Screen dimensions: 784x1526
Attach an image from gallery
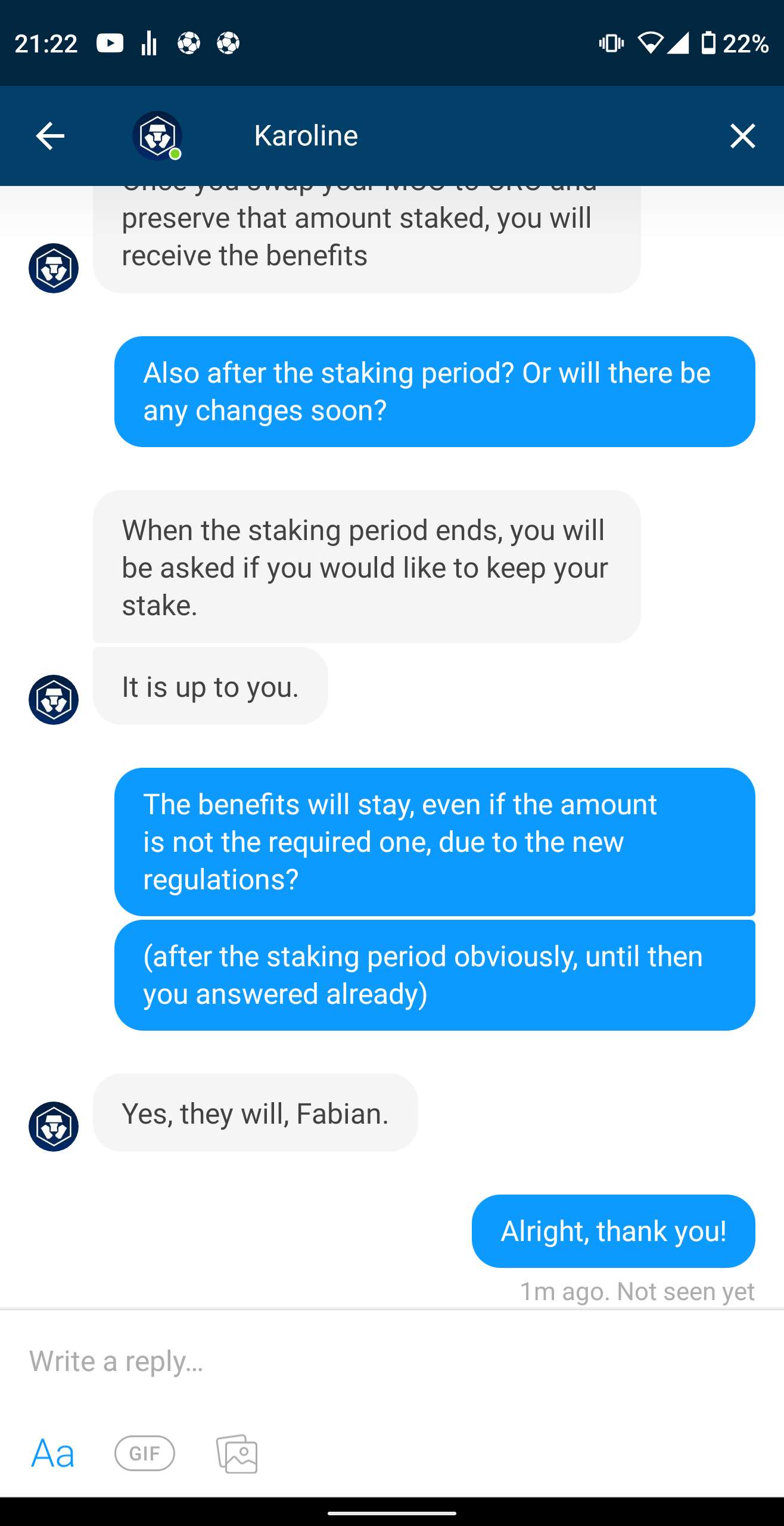[x=237, y=1453]
